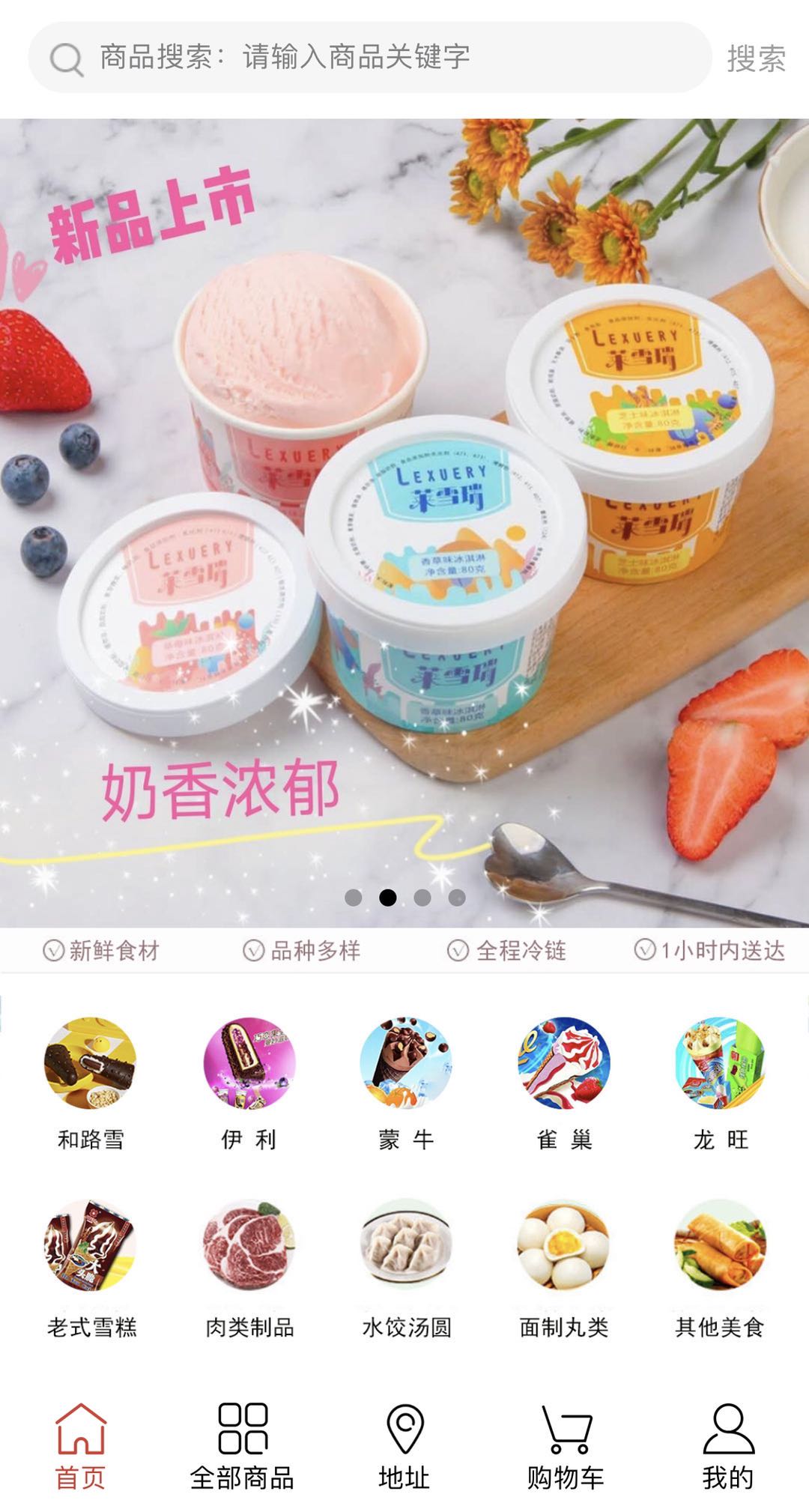Select the 面制丸类 category

(x=564, y=1268)
